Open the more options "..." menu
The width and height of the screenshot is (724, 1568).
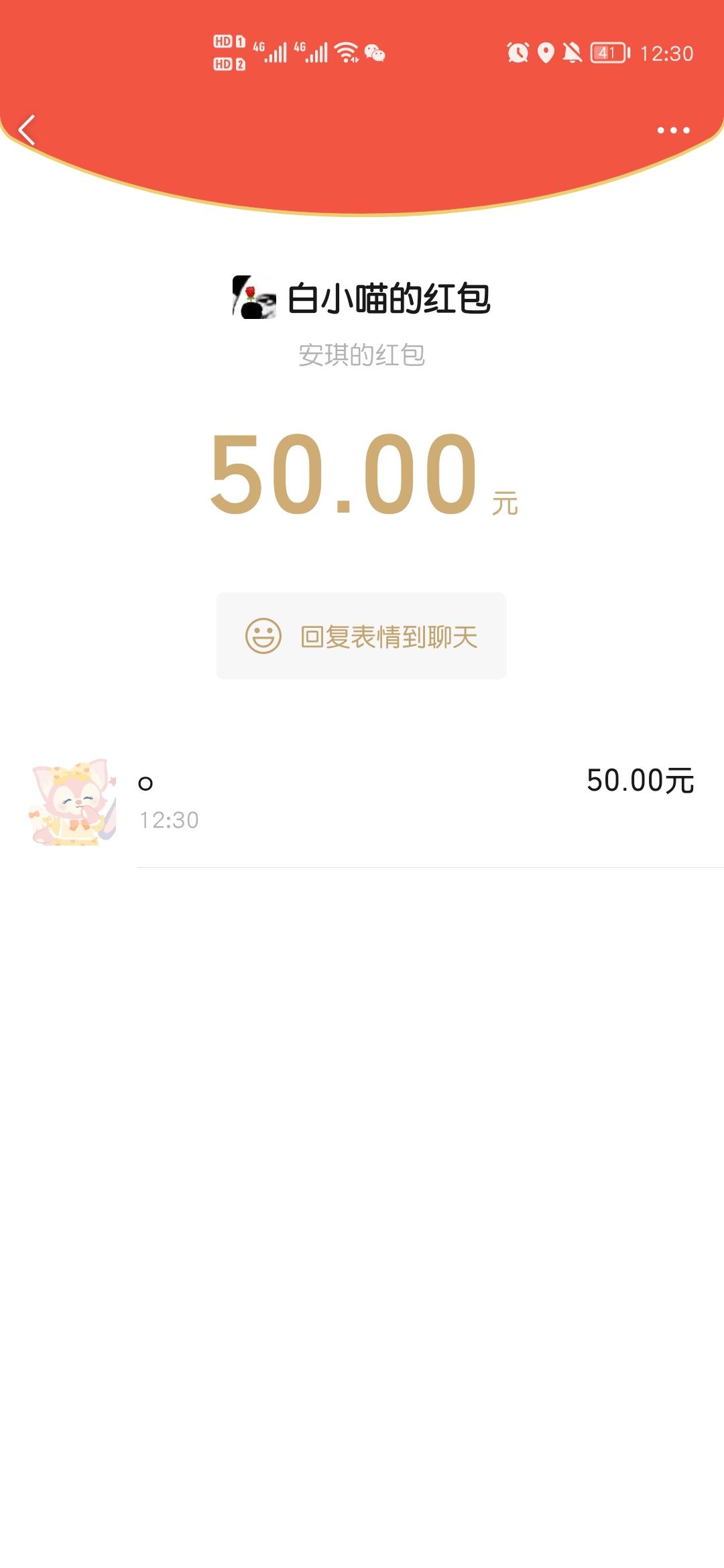(672, 130)
